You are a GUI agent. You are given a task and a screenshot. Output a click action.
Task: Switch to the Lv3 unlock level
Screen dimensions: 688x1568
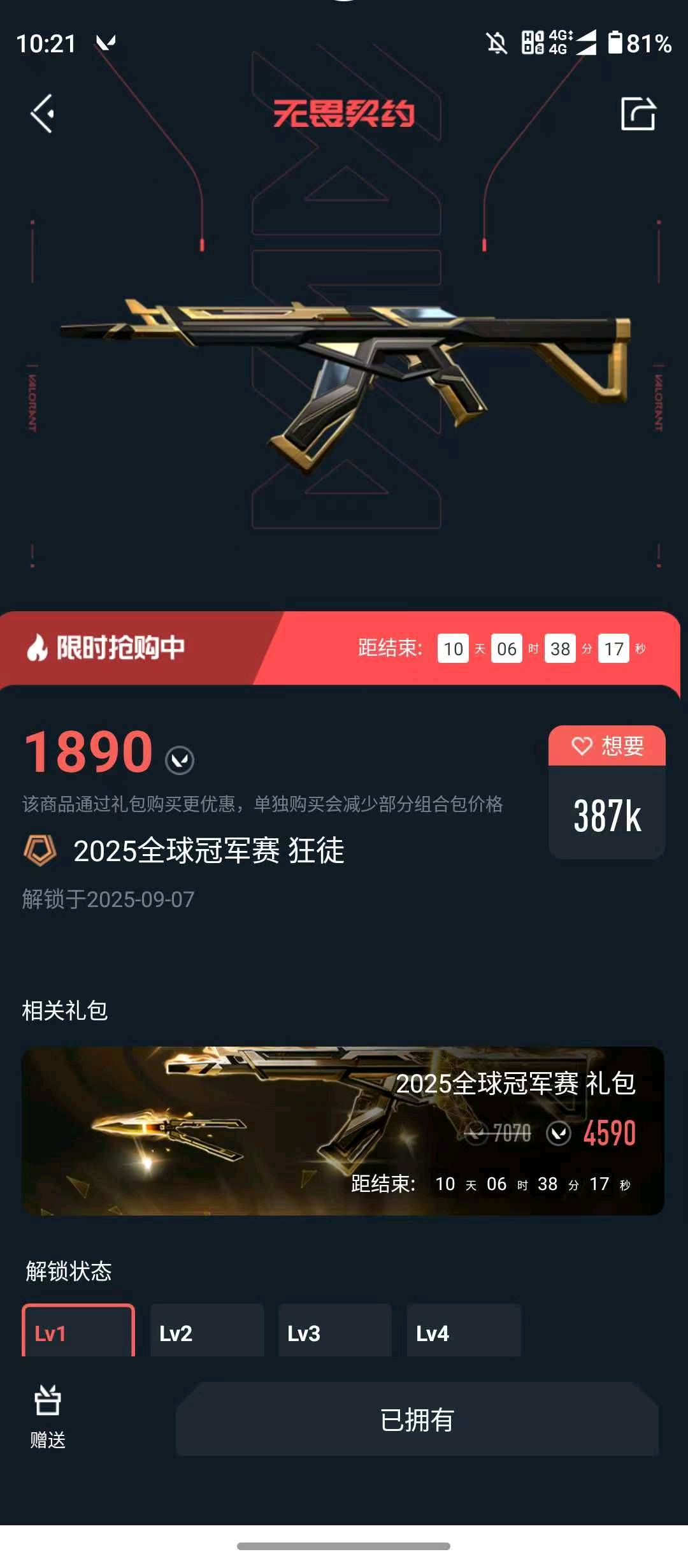[x=335, y=1331]
